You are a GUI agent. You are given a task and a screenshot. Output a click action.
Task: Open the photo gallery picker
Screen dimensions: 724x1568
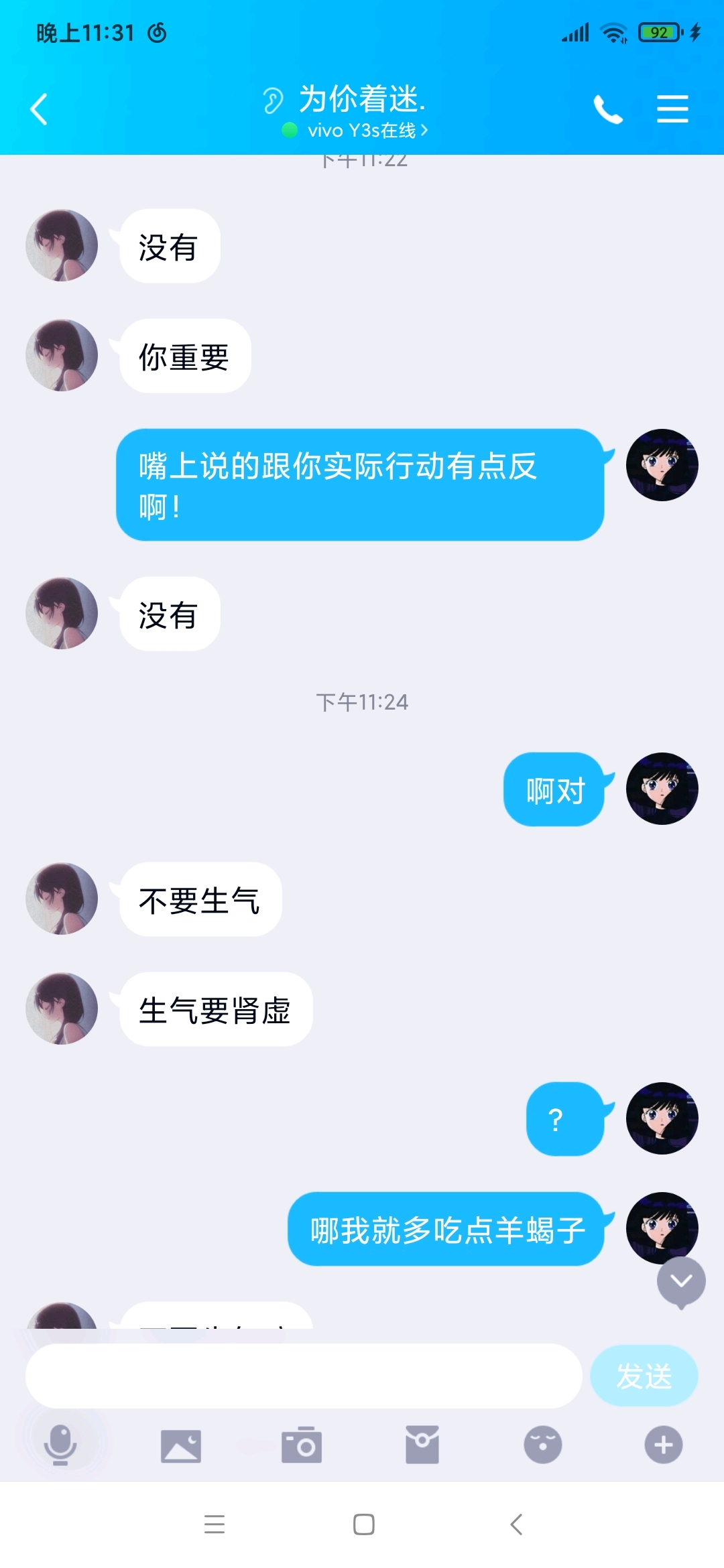coord(181,1445)
